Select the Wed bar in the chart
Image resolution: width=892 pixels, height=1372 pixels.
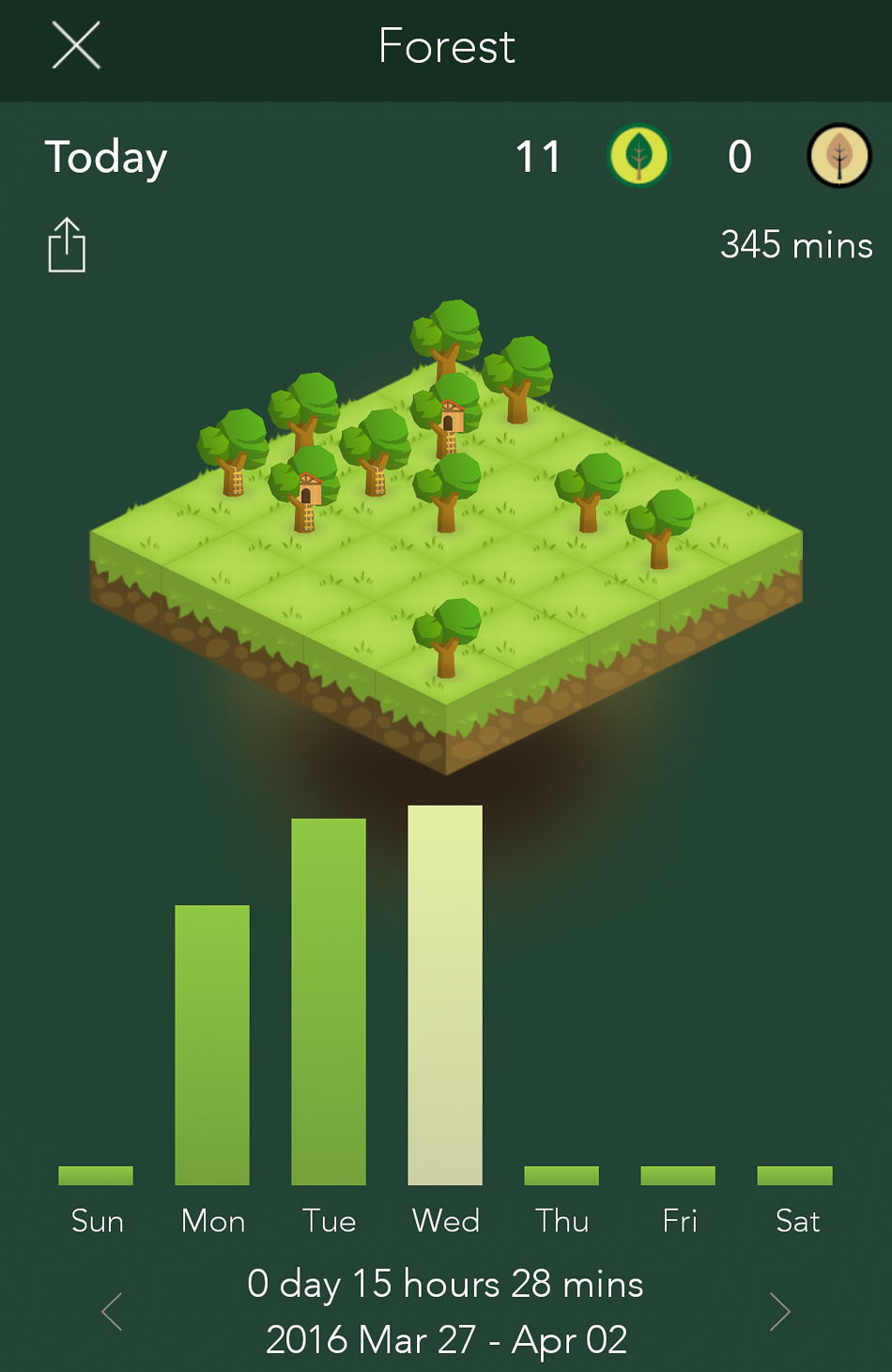[445, 994]
